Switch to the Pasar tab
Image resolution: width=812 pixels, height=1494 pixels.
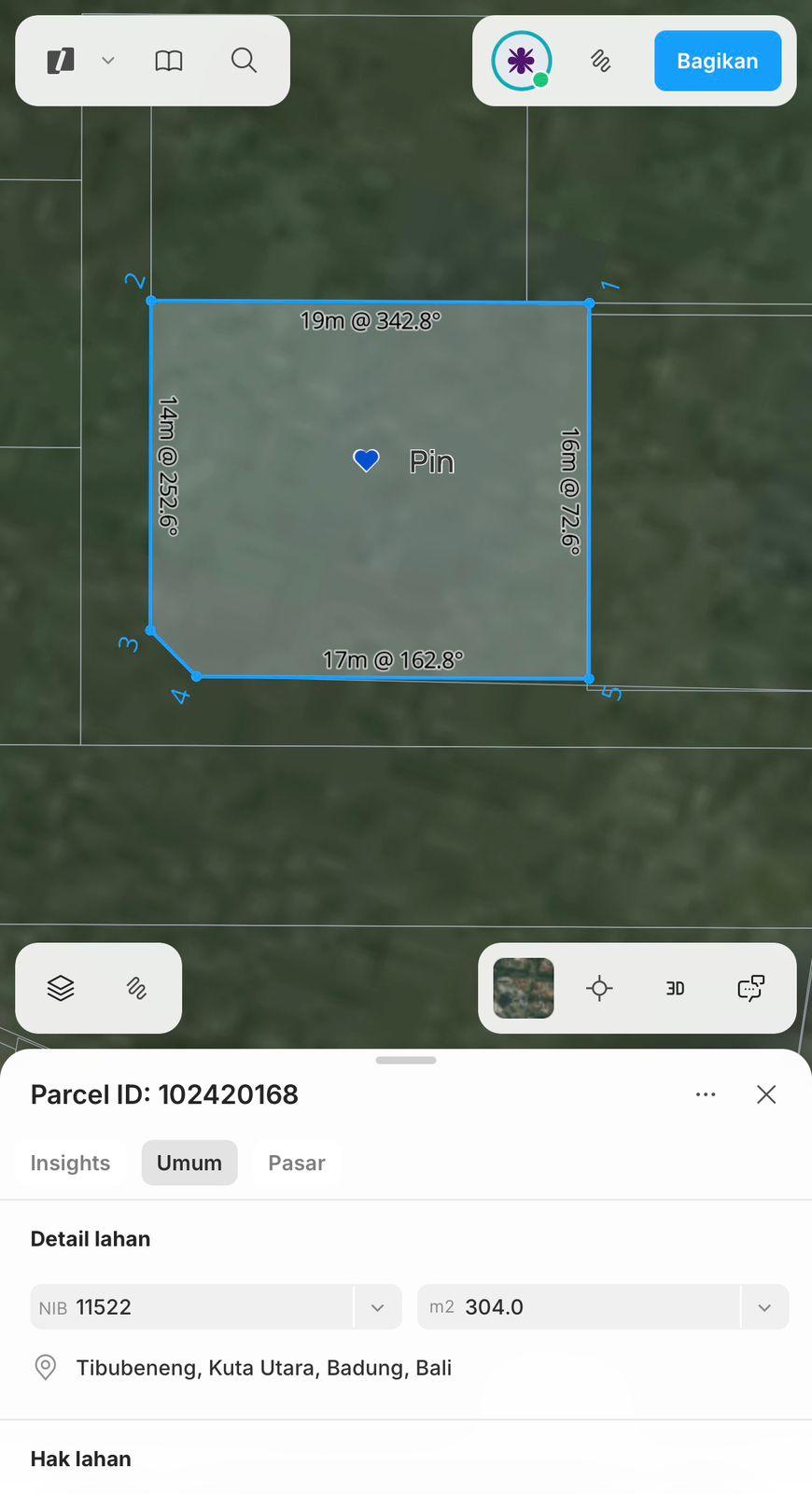point(296,1163)
